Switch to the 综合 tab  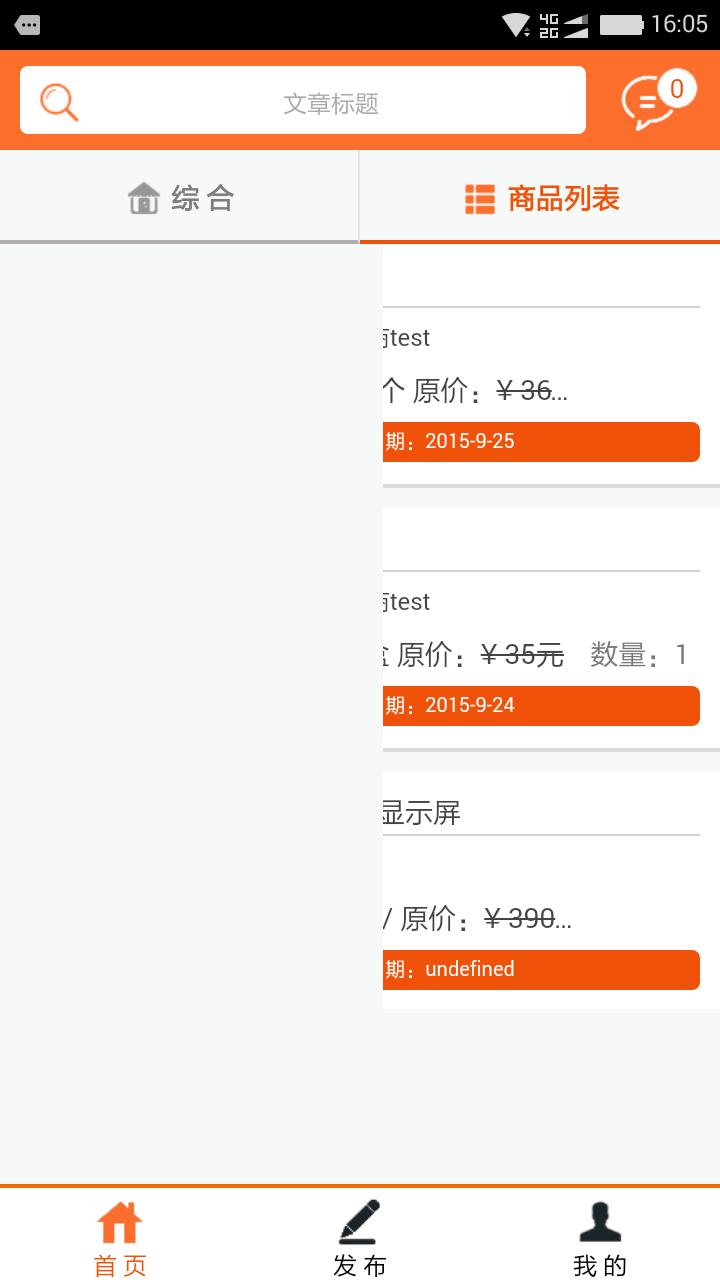180,198
